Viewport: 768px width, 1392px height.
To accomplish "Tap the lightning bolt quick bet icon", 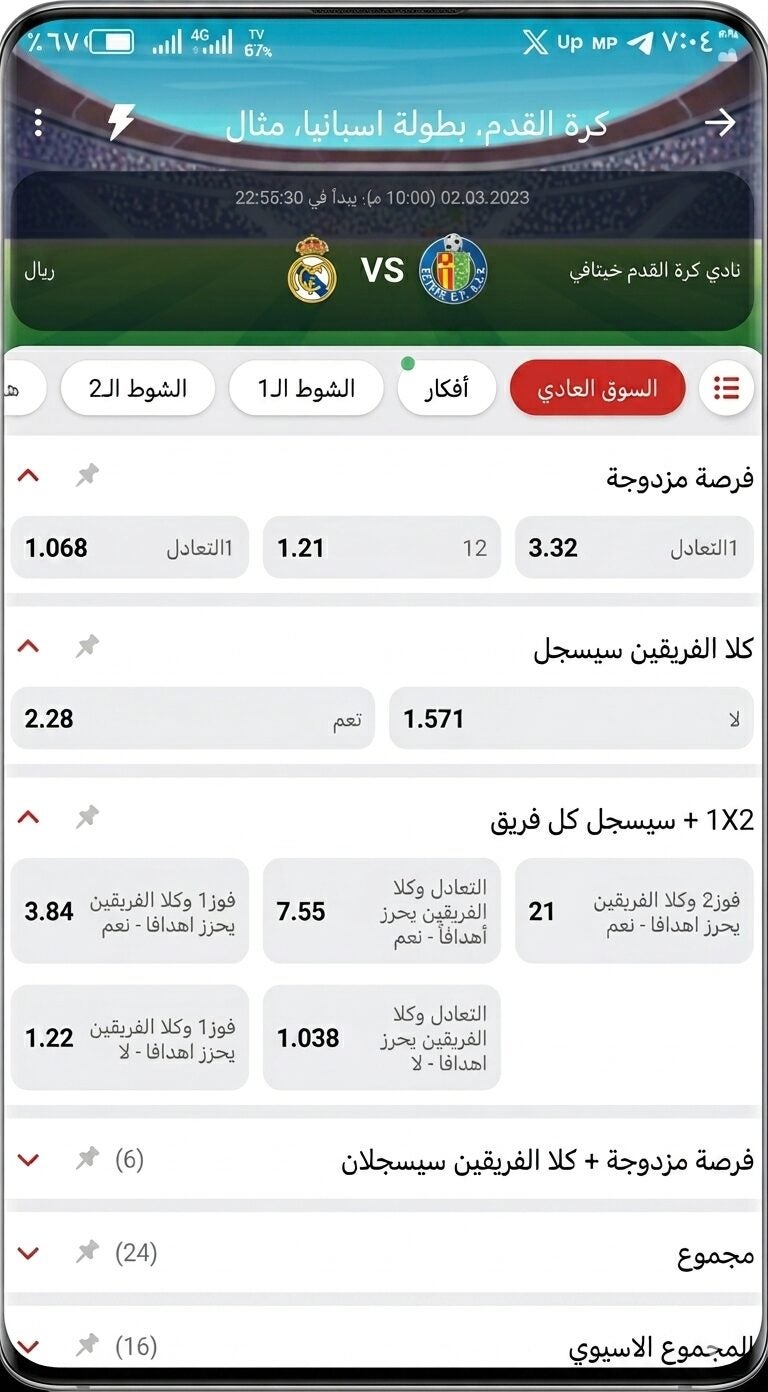I will (x=120, y=123).
